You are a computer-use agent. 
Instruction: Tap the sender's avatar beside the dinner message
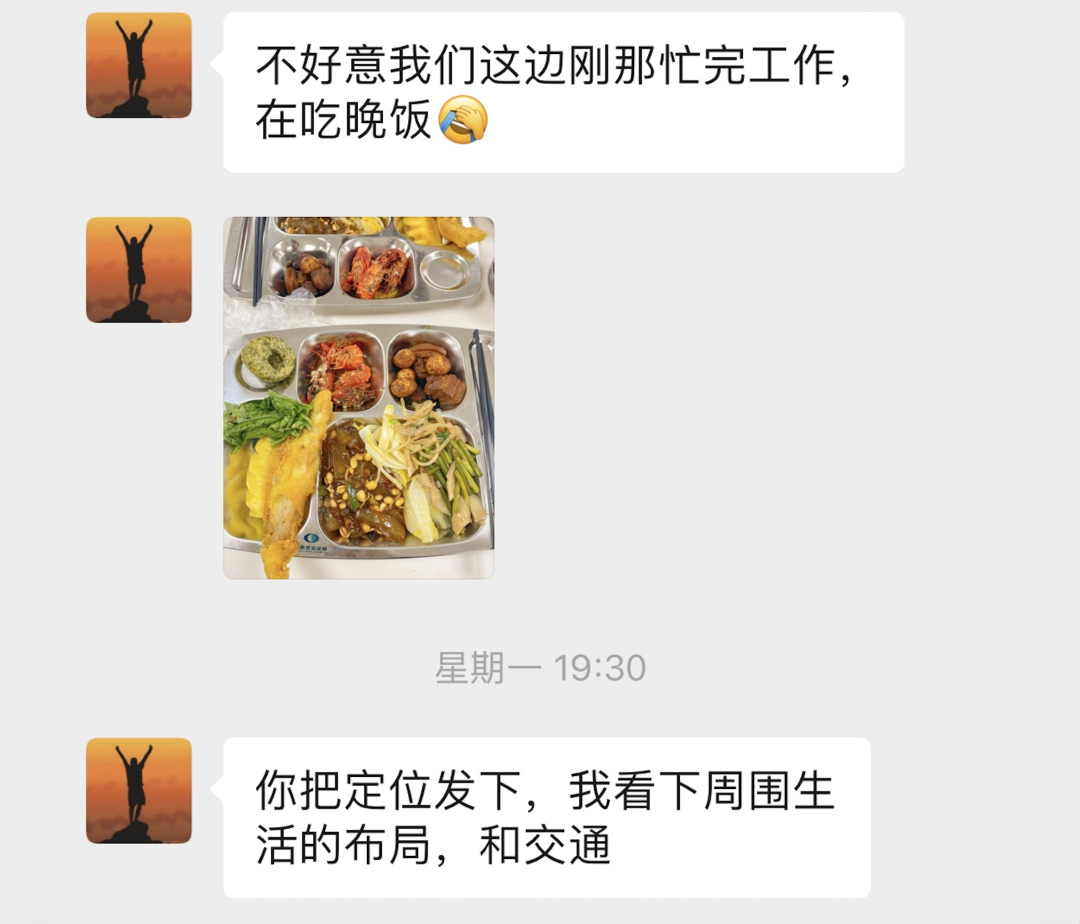pos(138,66)
